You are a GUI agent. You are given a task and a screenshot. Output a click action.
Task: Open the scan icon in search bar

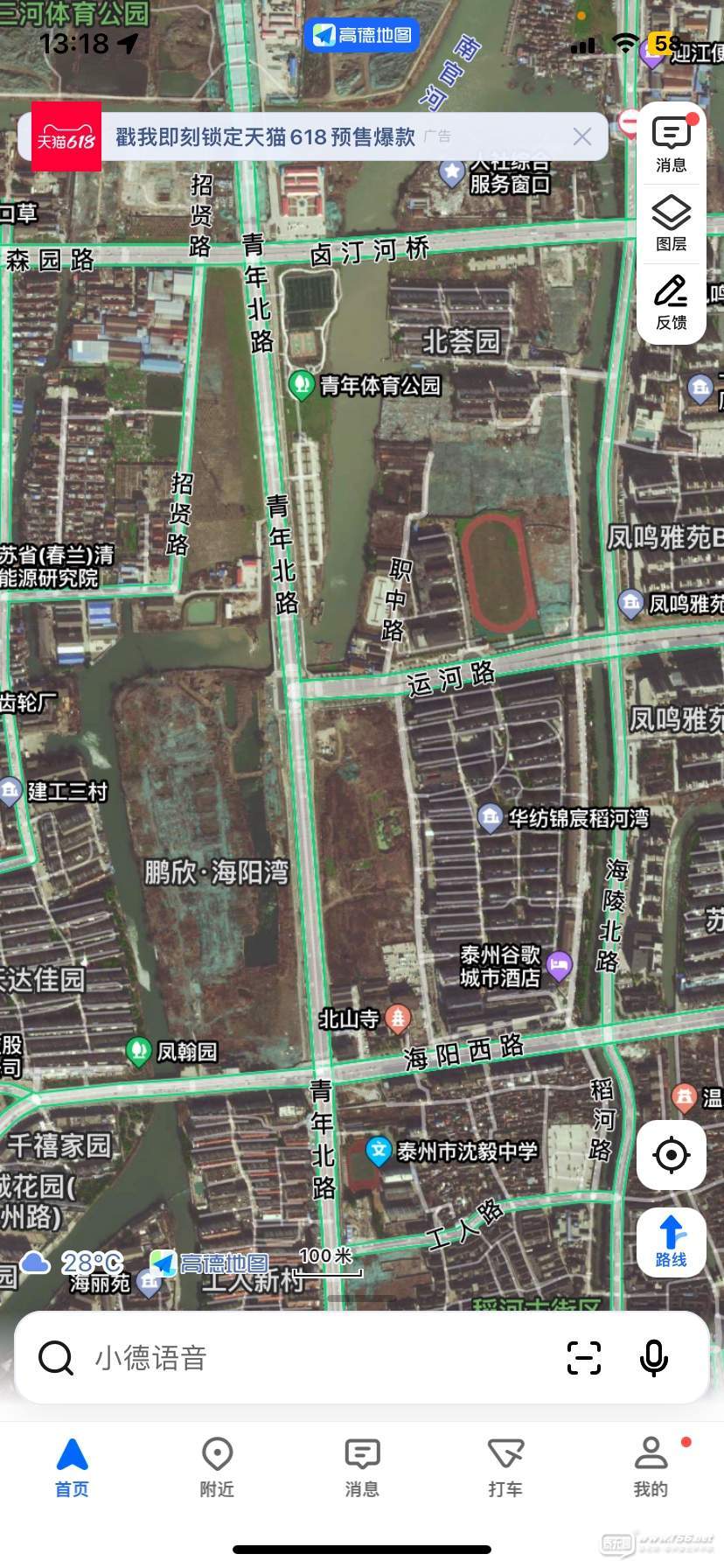pos(583,1357)
